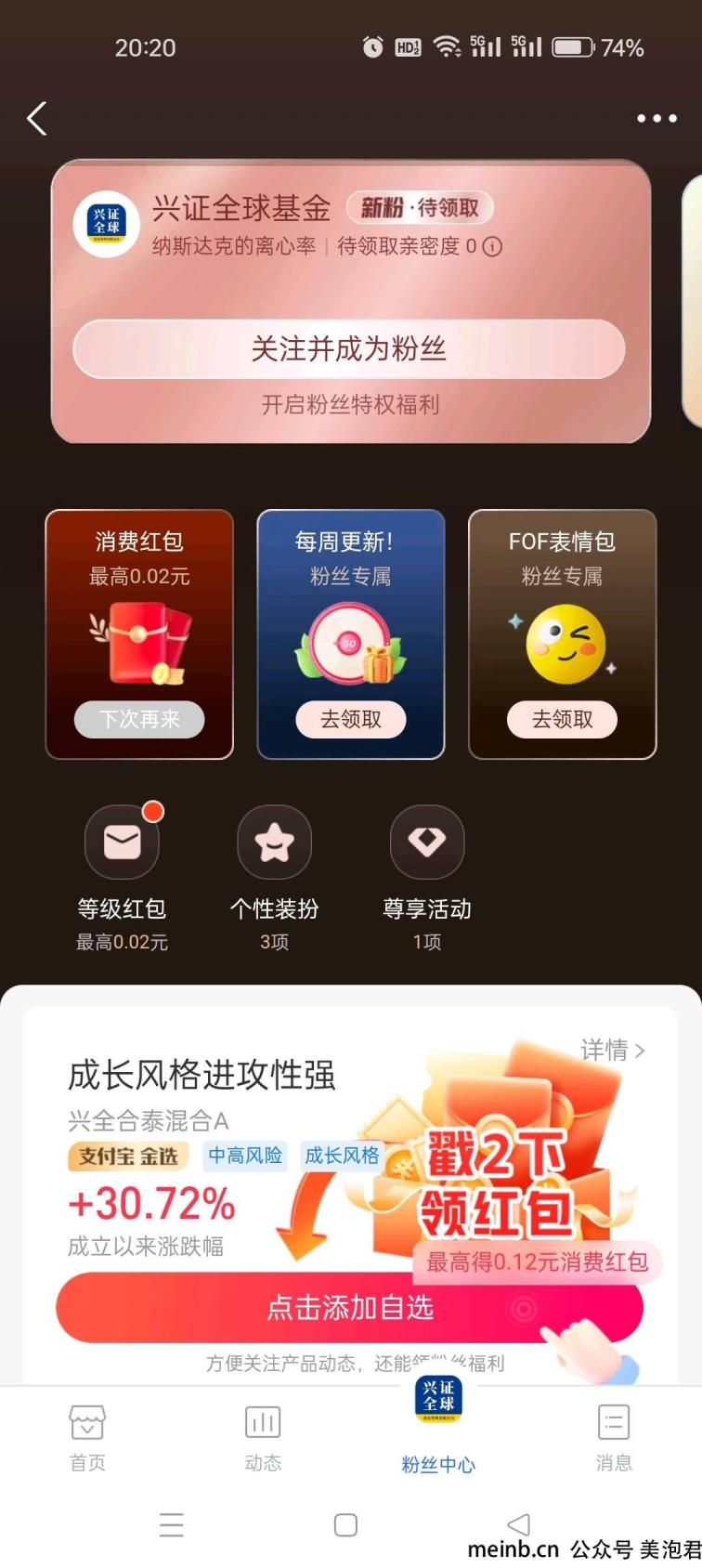The height and width of the screenshot is (1568, 702).
Task: Switch to the 首页 tab
Action: [87, 1437]
